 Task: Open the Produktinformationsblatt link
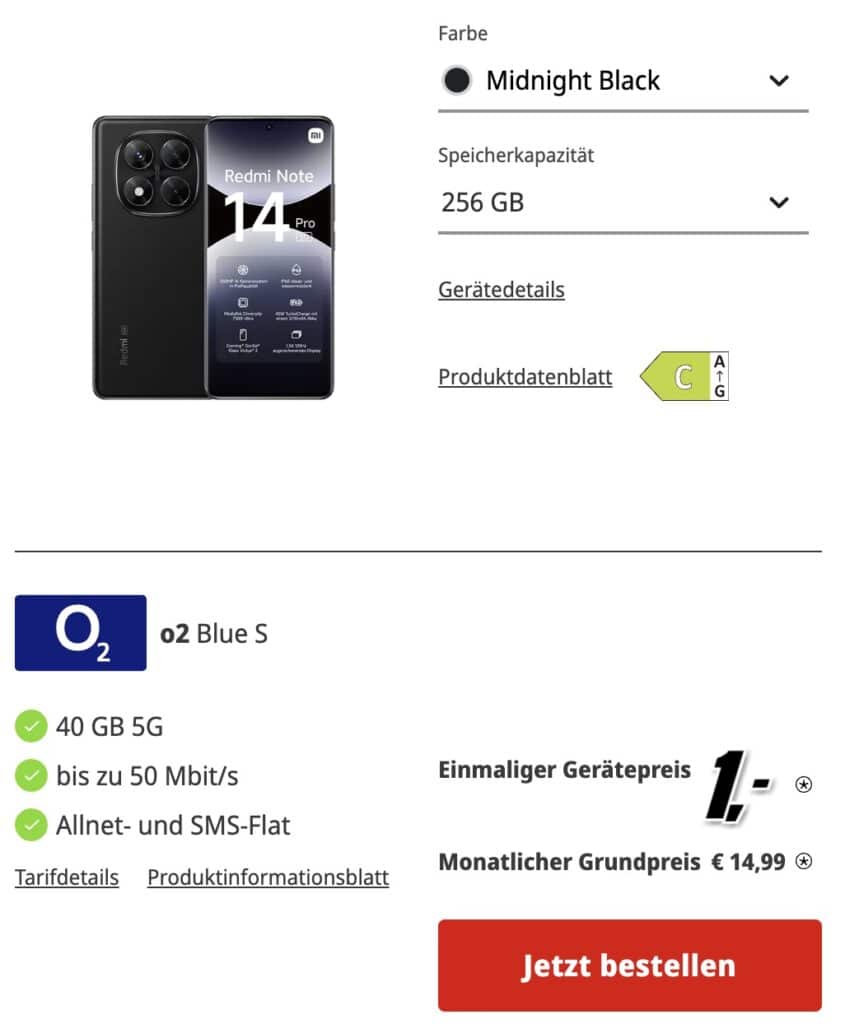coord(268,878)
